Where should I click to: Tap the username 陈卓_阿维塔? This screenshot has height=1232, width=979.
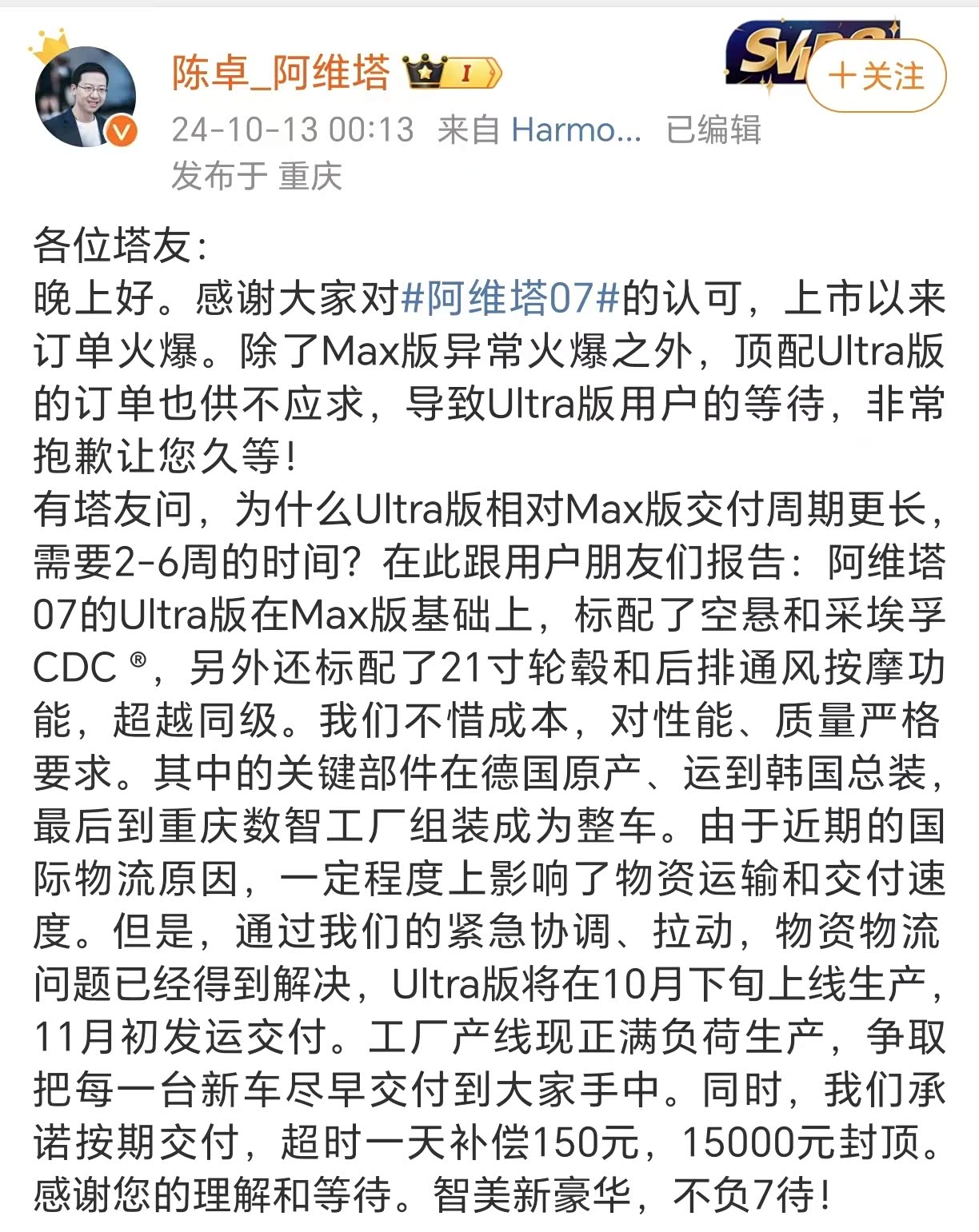(x=281, y=74)
